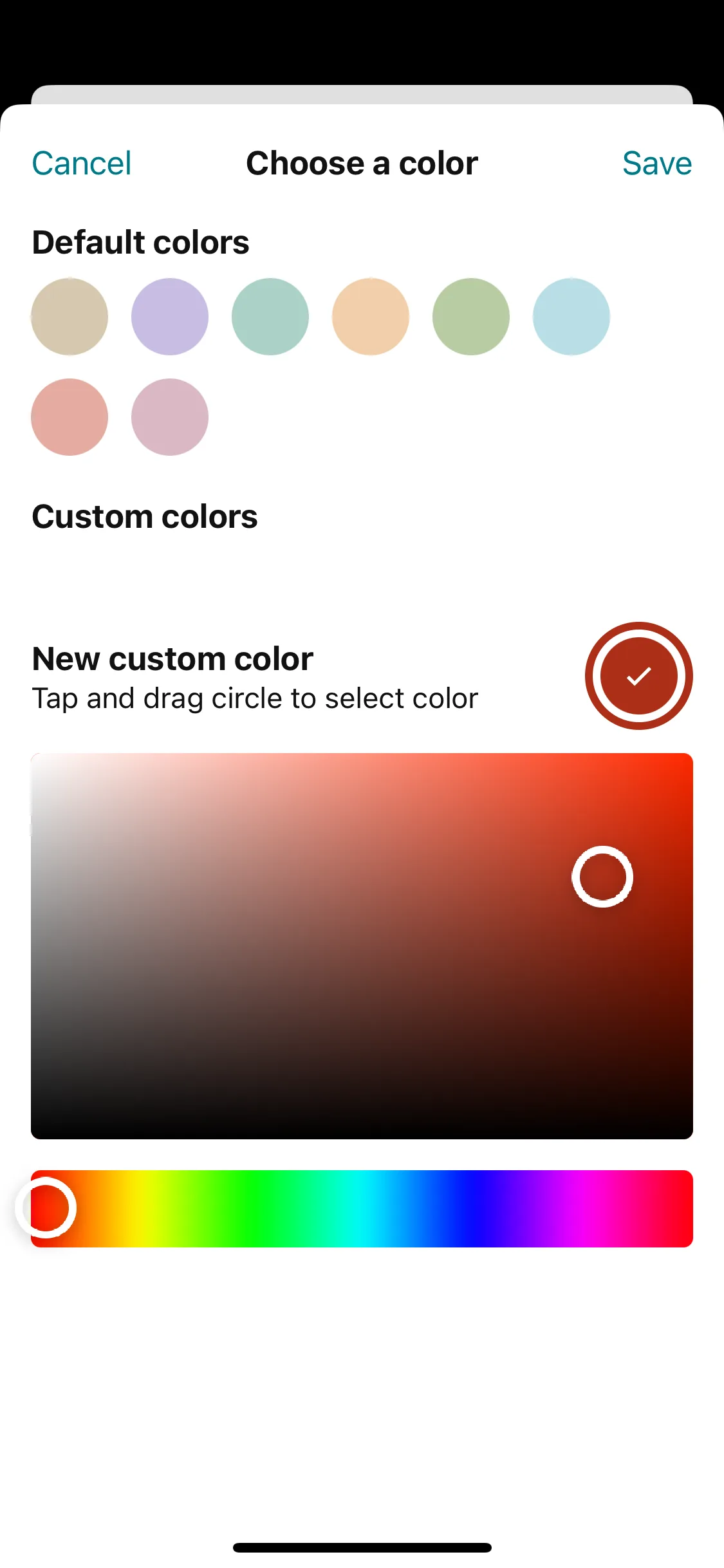The height and width of the screenshot is (1568, 724).
Task: Choose the sage green default color
Action: [x=471, y=317]
